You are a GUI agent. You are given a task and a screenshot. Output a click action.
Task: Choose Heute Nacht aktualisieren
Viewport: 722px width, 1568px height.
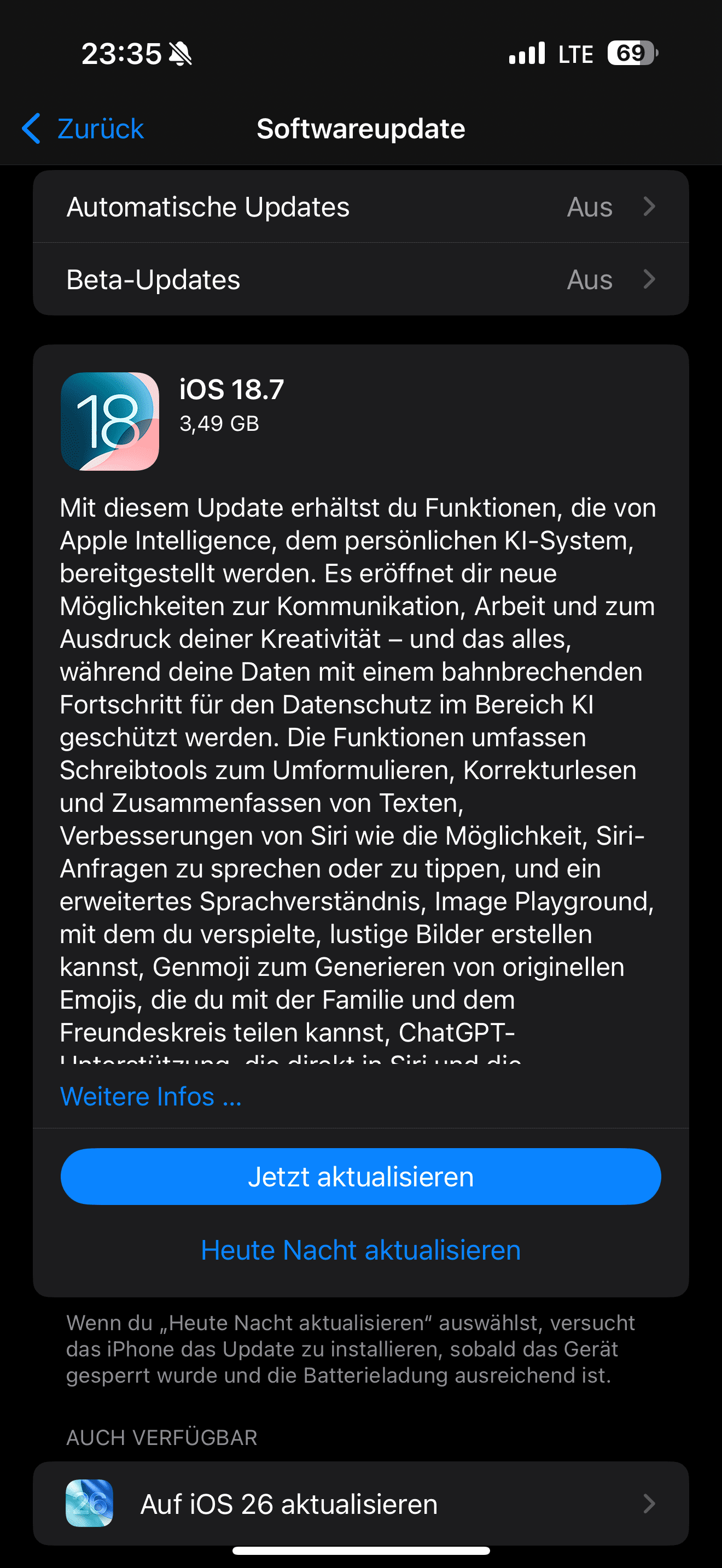360,1250
